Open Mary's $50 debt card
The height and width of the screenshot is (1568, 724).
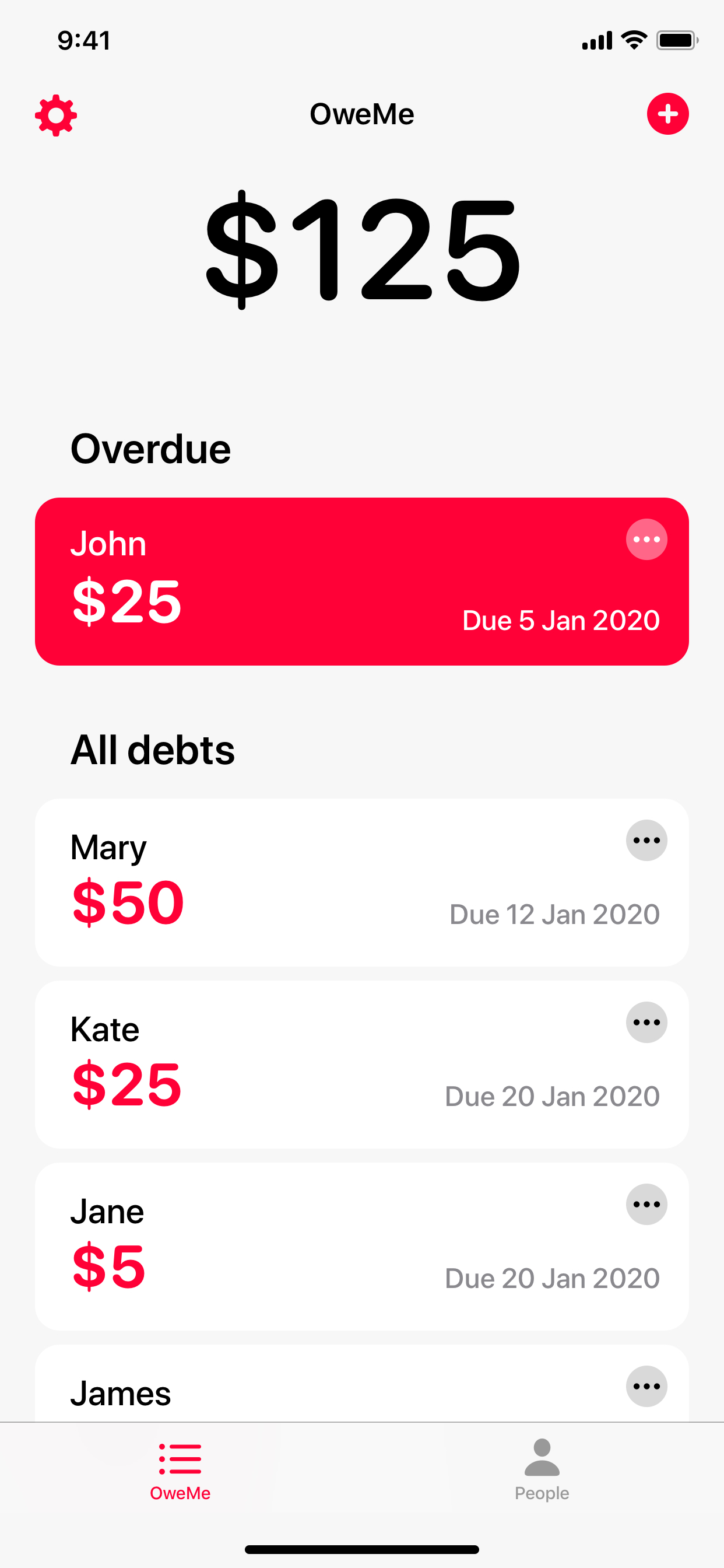point(362,883)
